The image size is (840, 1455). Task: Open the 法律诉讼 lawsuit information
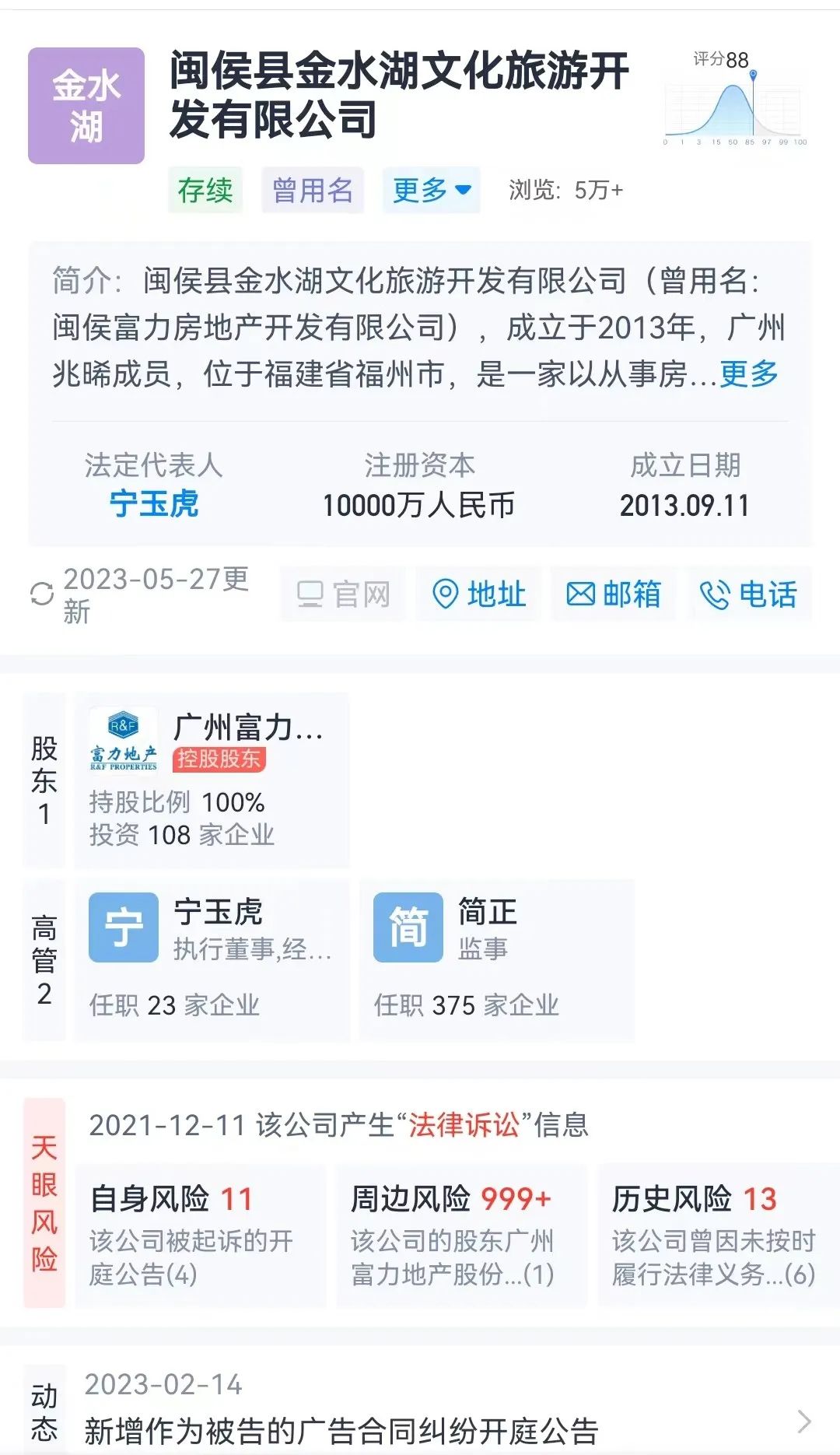point(464,1121)
